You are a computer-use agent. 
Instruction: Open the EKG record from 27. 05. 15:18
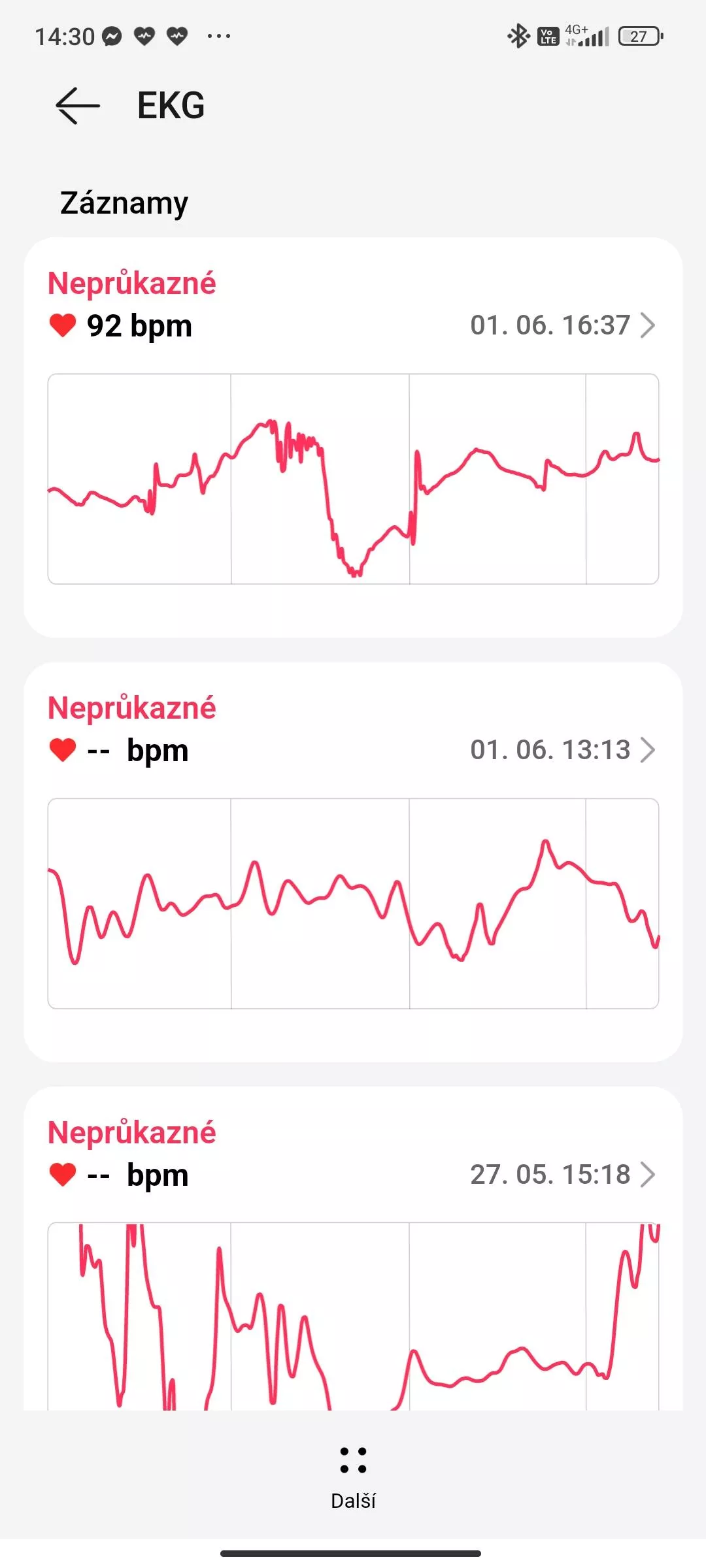click(353, 1249)
